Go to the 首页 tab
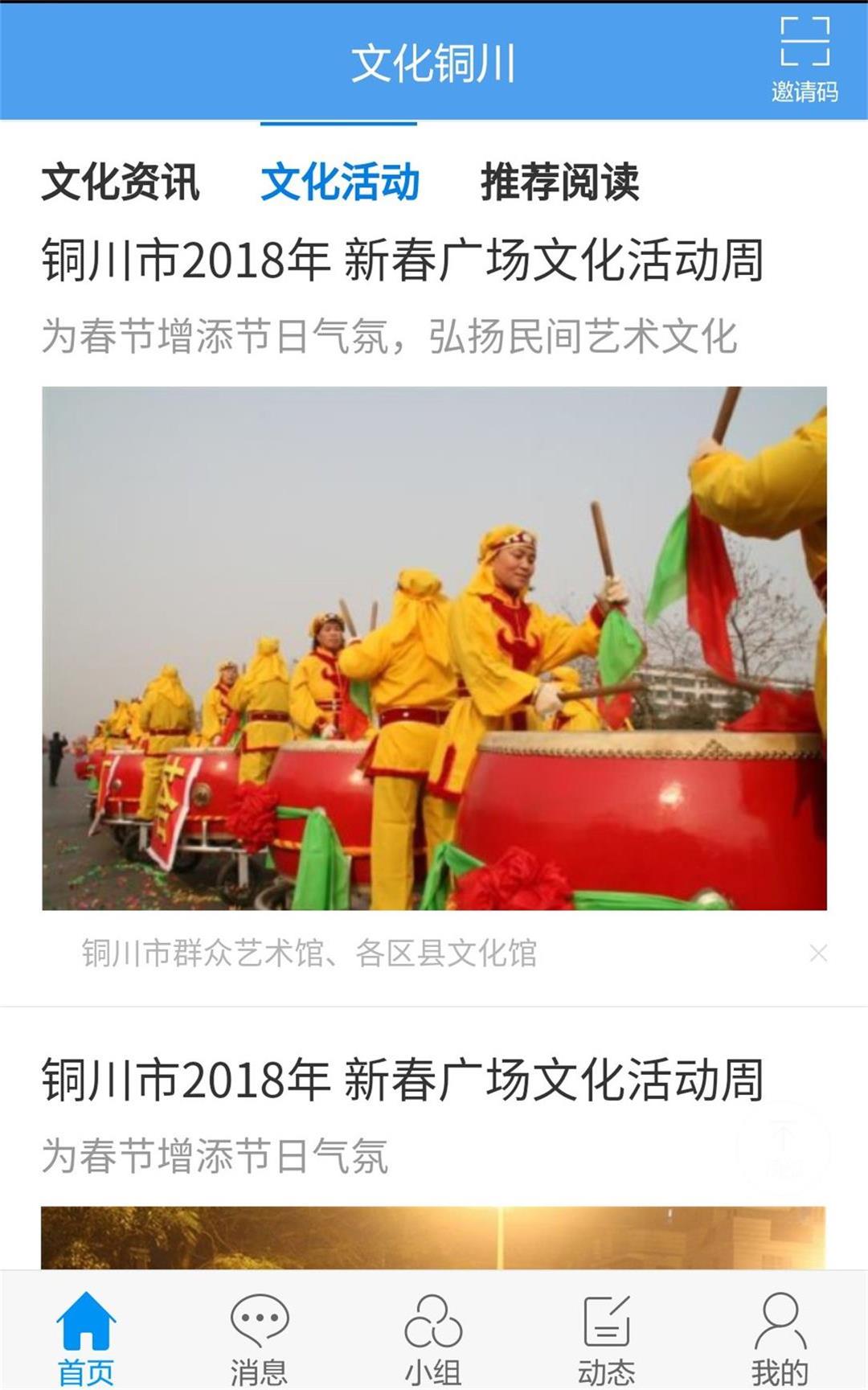The image size is (868, 1390). click(x=86, y=1338)
